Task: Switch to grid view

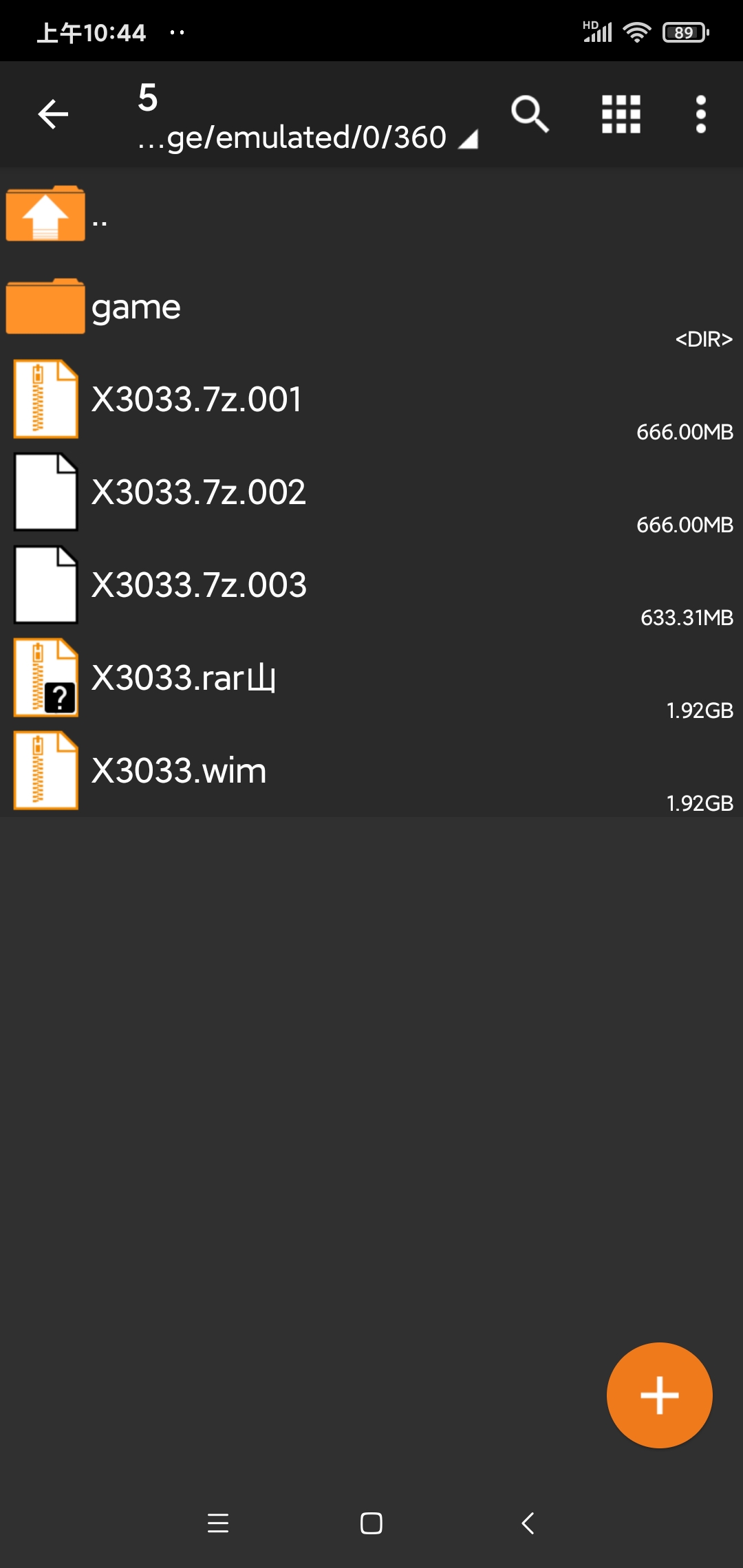Action: tap(621, 114)
